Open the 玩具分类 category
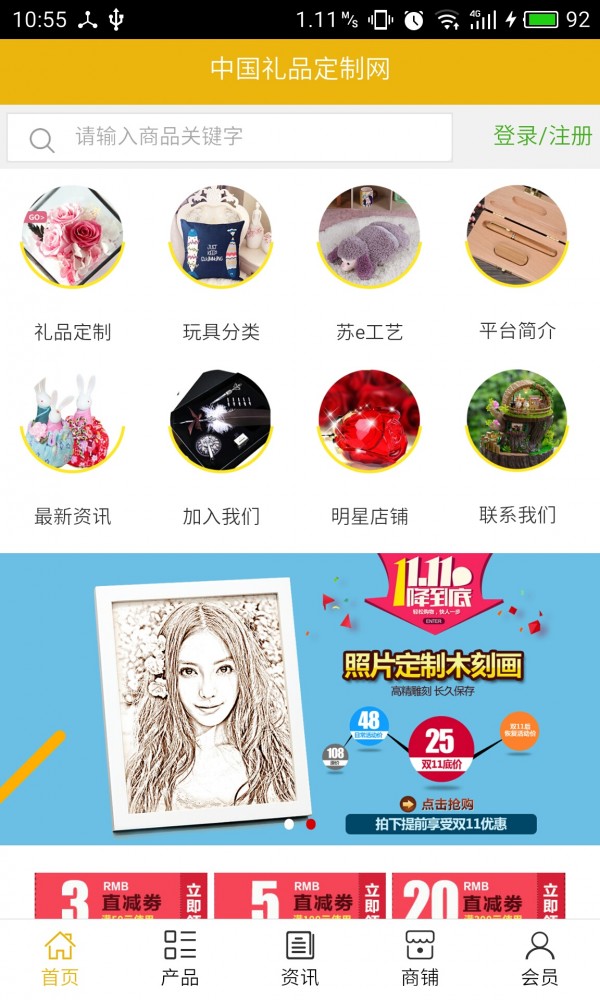Viewport: 600px width, 1000px height. pyautogui.click(x=221, y=263)
